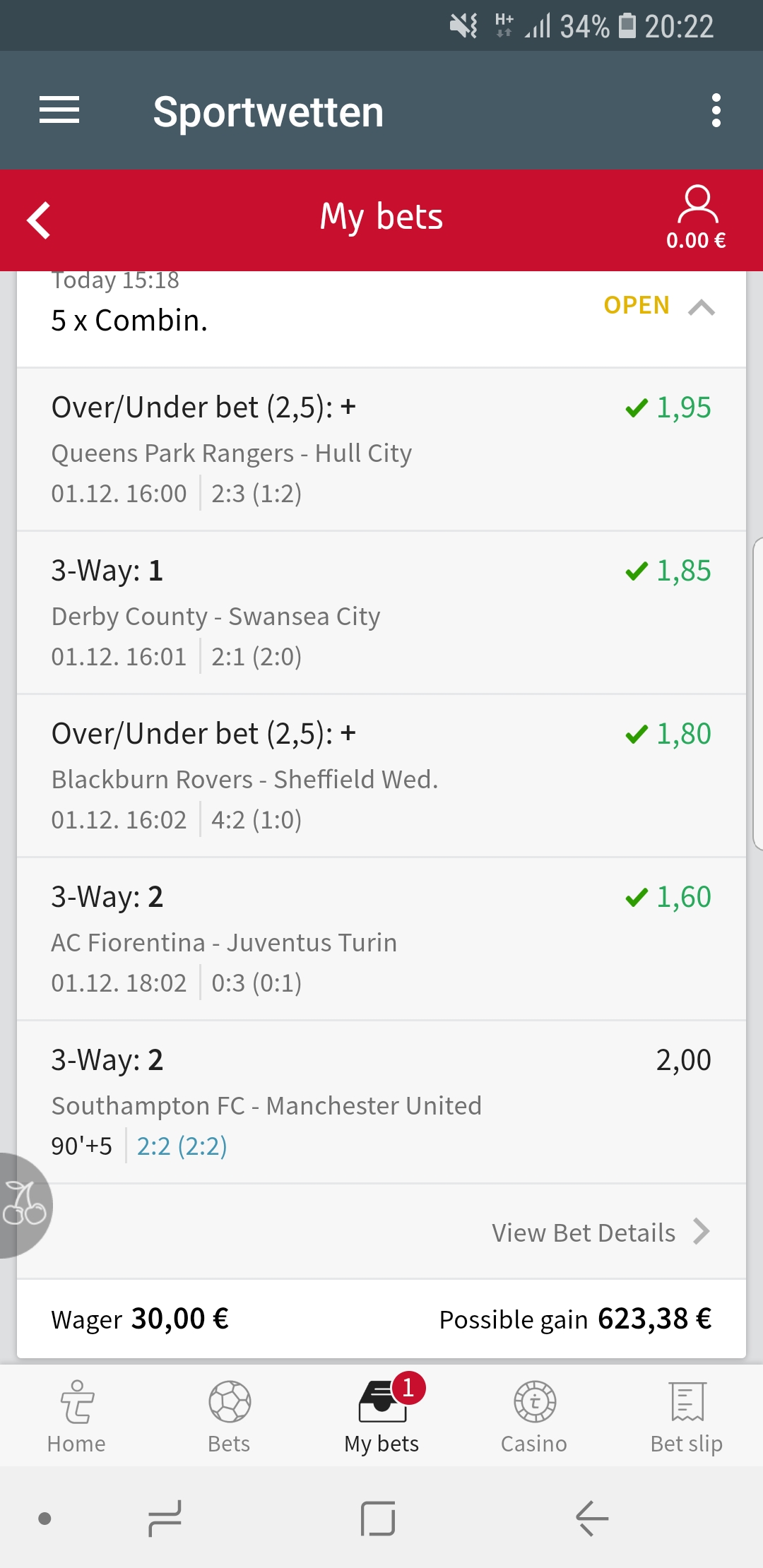763x1568 pixels.
Task: Open Southampton FC - Manchester United match
Action: click(381, 1102)
